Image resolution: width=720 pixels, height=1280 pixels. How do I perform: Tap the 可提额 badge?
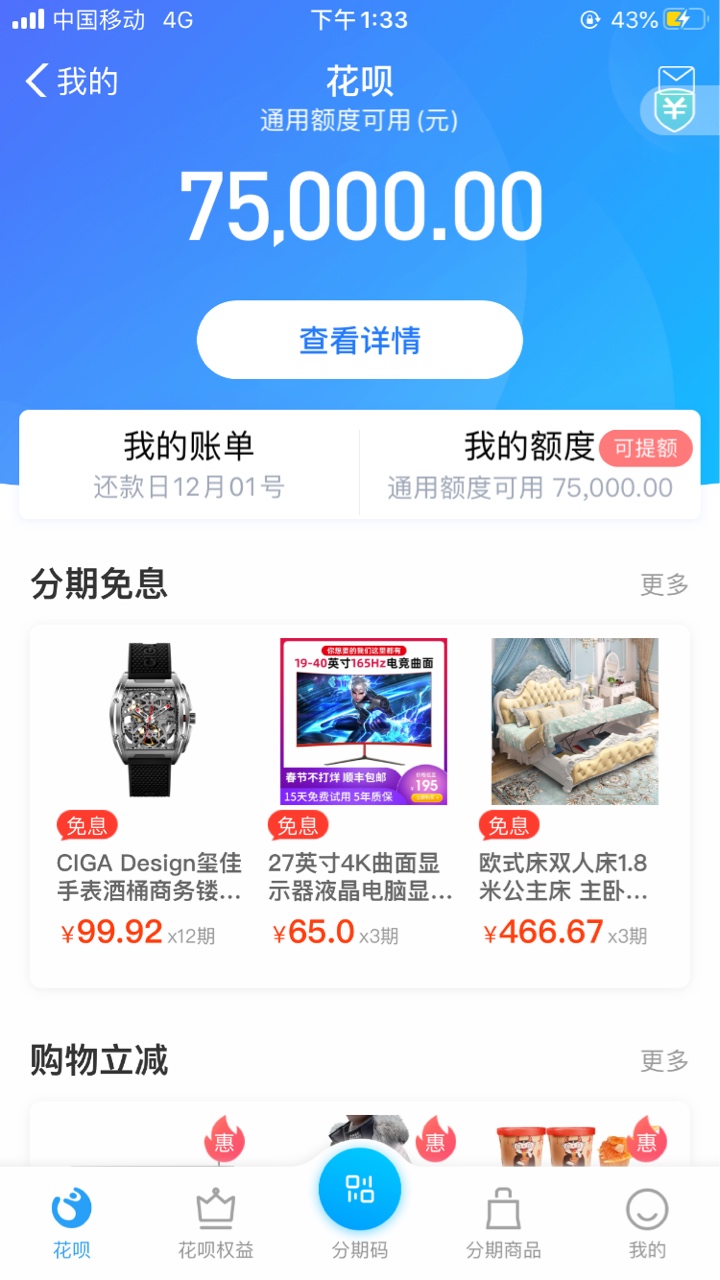[646, 448]
